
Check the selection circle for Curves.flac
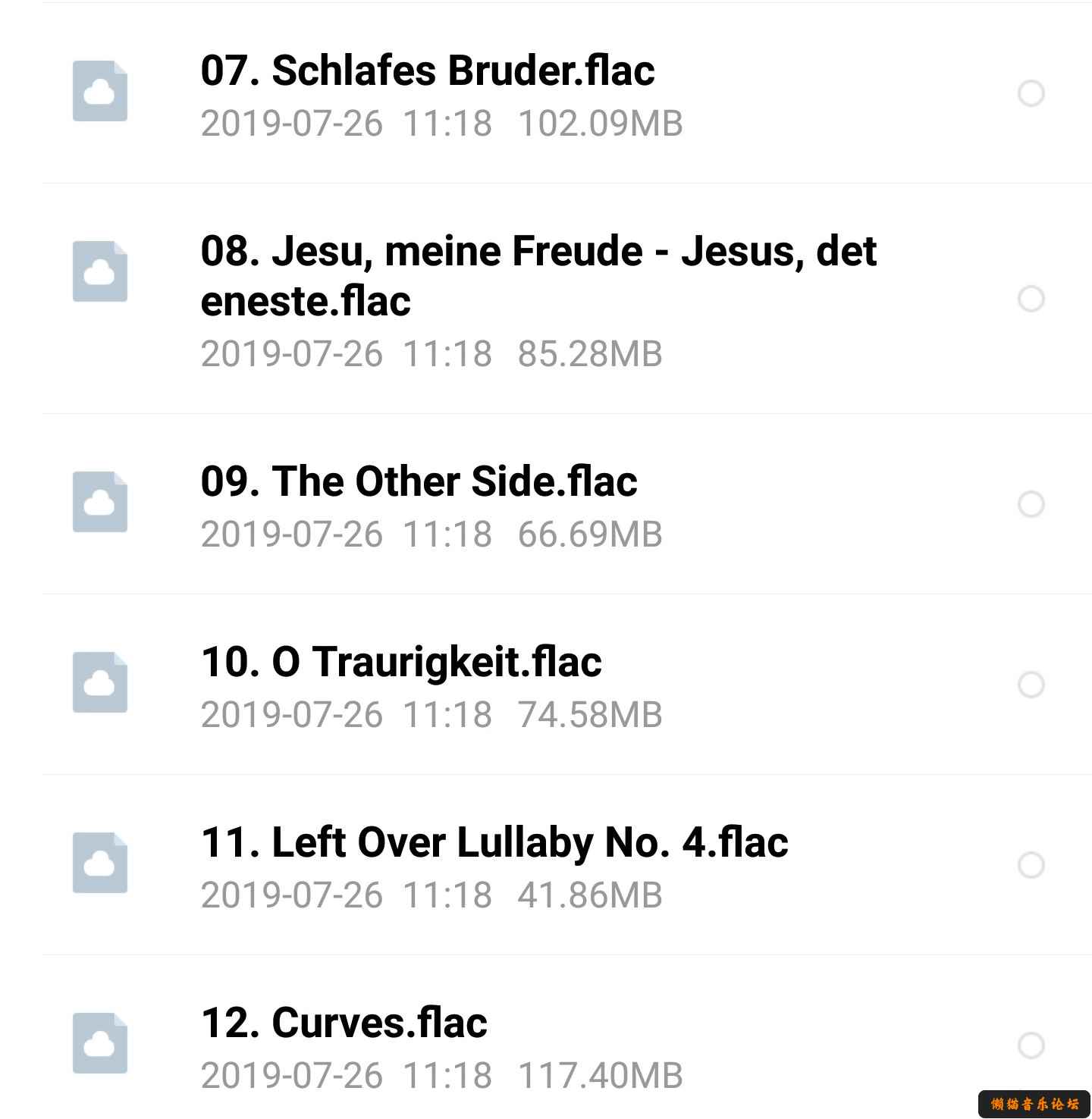tap(1031, 1045)
